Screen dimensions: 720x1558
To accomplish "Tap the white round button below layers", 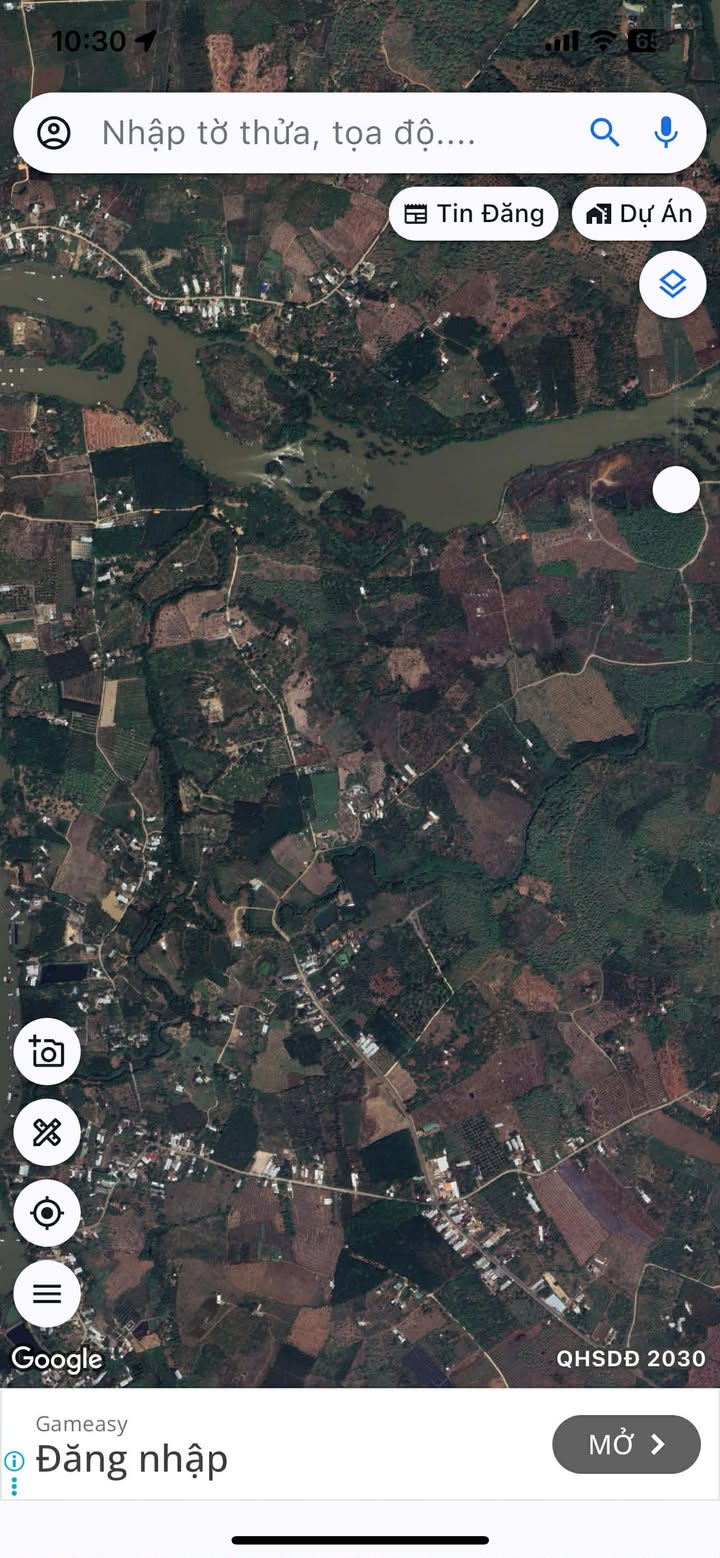I will [x=676, y=490].
